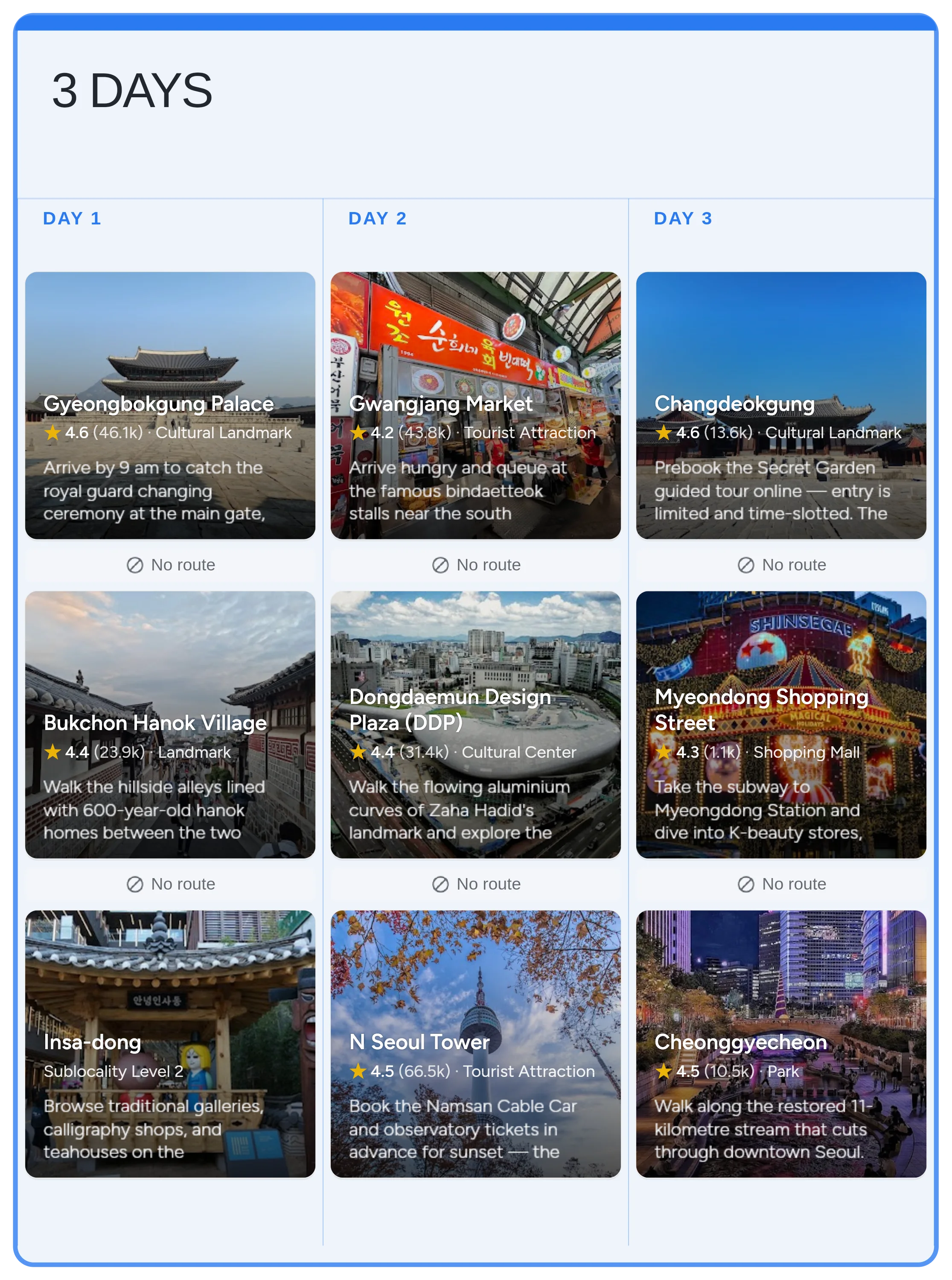
Task: View Myeondong Shopping Street details
Action: (x=781, y=724)
